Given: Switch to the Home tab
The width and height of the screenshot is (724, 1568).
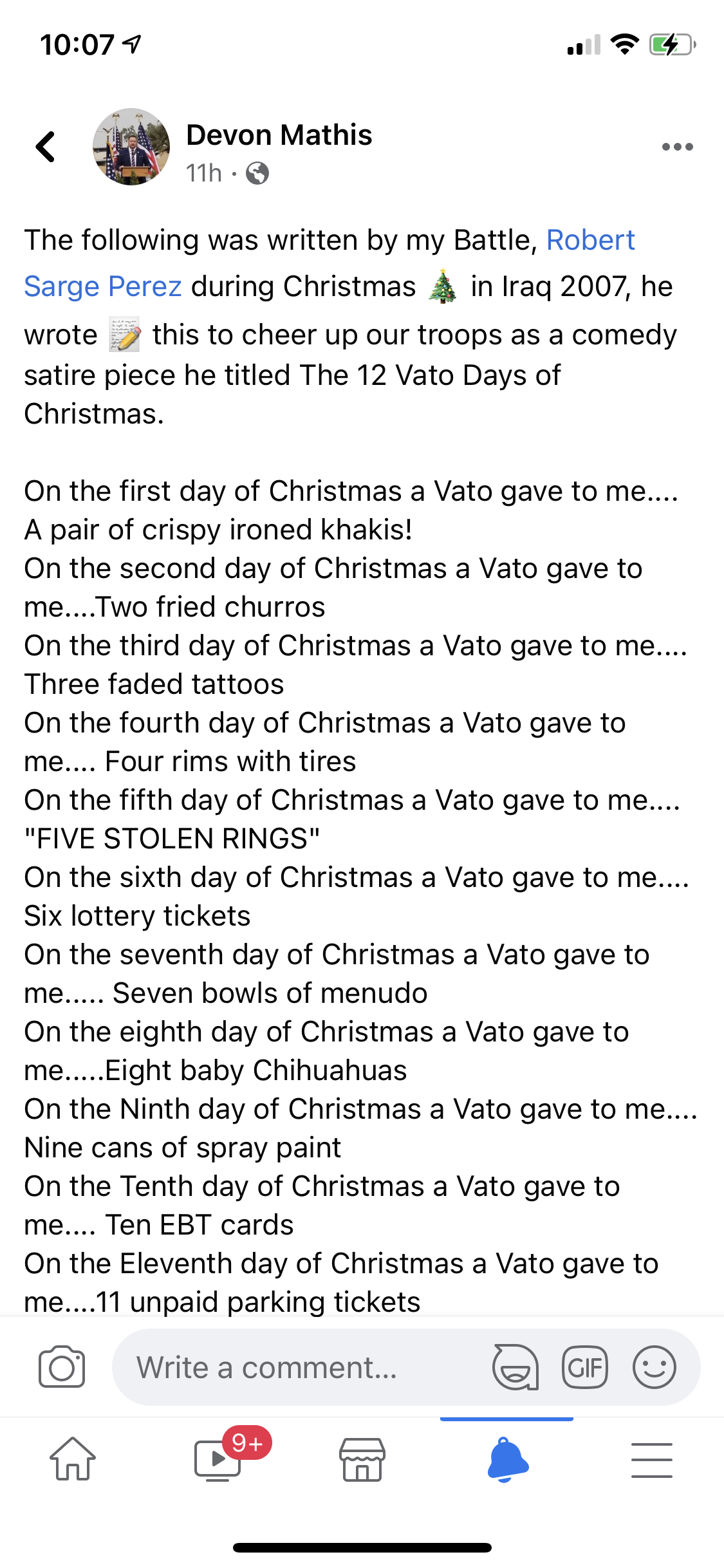Looking at the screenshot, I should [73, 1459].
